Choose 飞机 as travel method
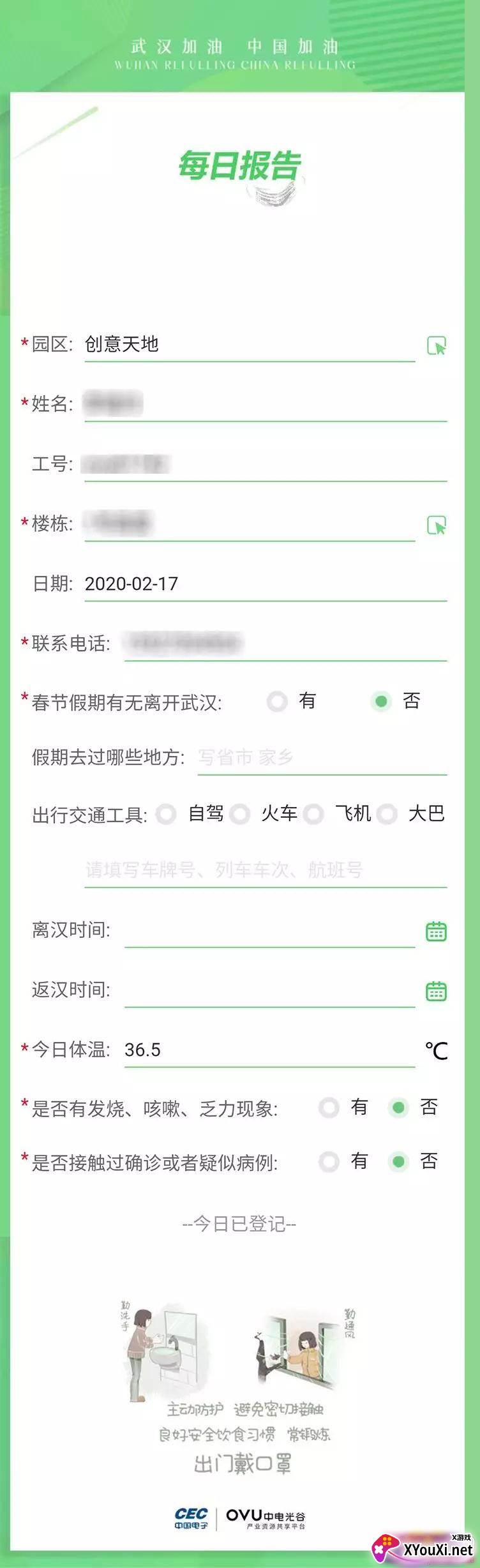This screenshot has height=1568, width=480. click(x=313, y=814)
